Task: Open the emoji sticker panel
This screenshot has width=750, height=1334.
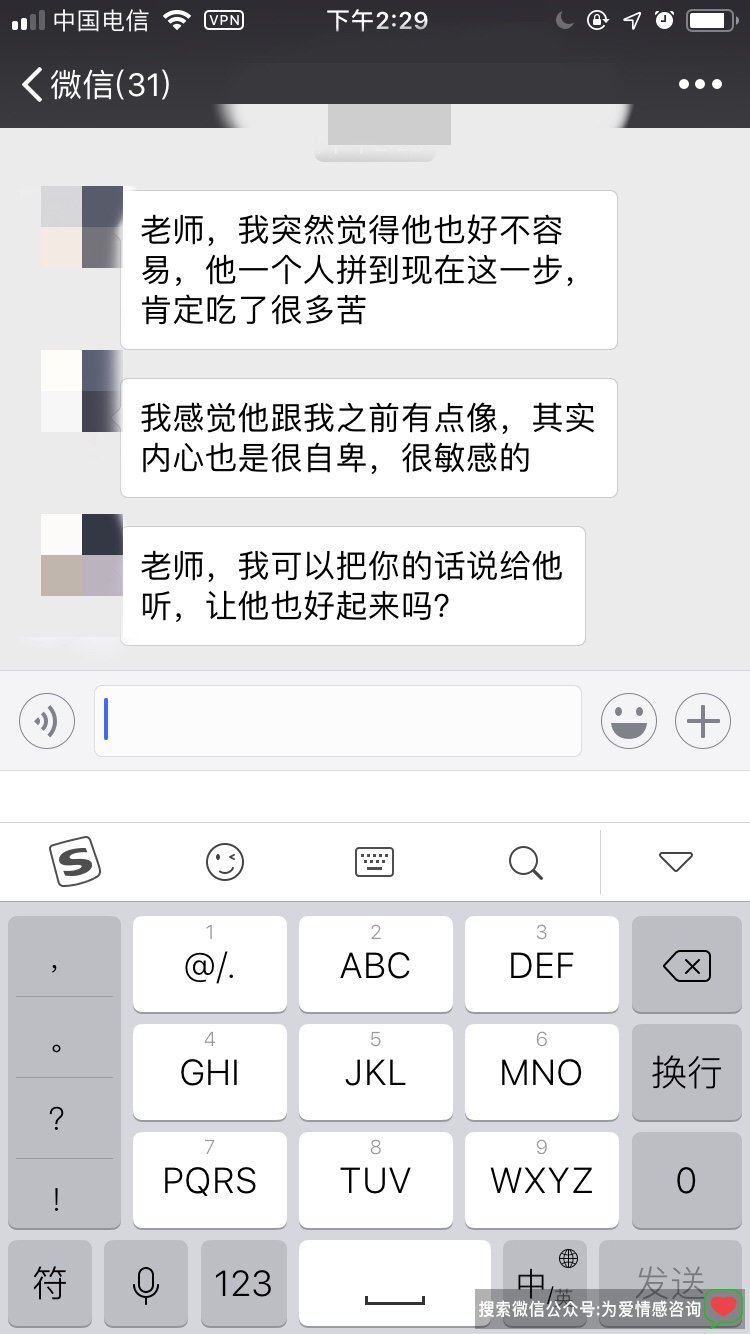Action: pos(628,721)
